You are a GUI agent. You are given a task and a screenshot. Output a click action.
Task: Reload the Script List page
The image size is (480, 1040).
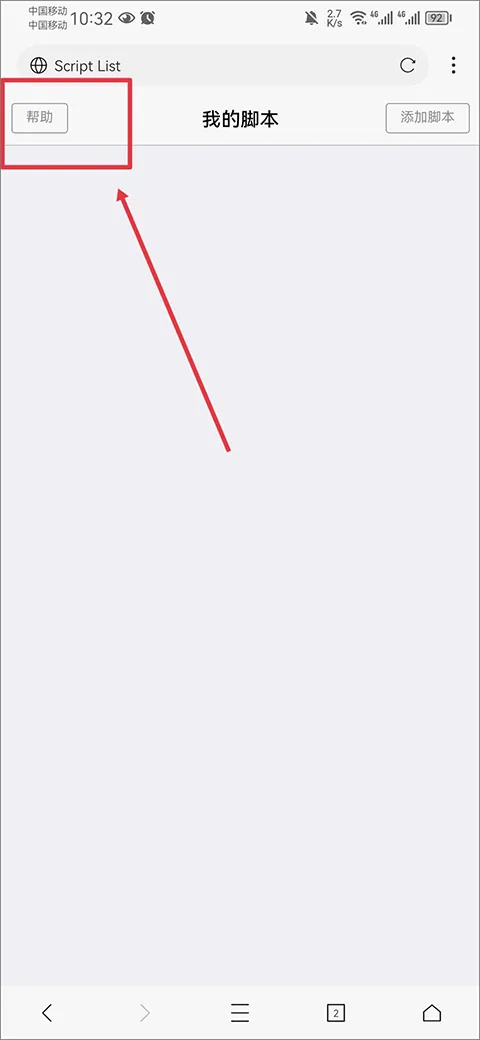(x=408, y=65)
